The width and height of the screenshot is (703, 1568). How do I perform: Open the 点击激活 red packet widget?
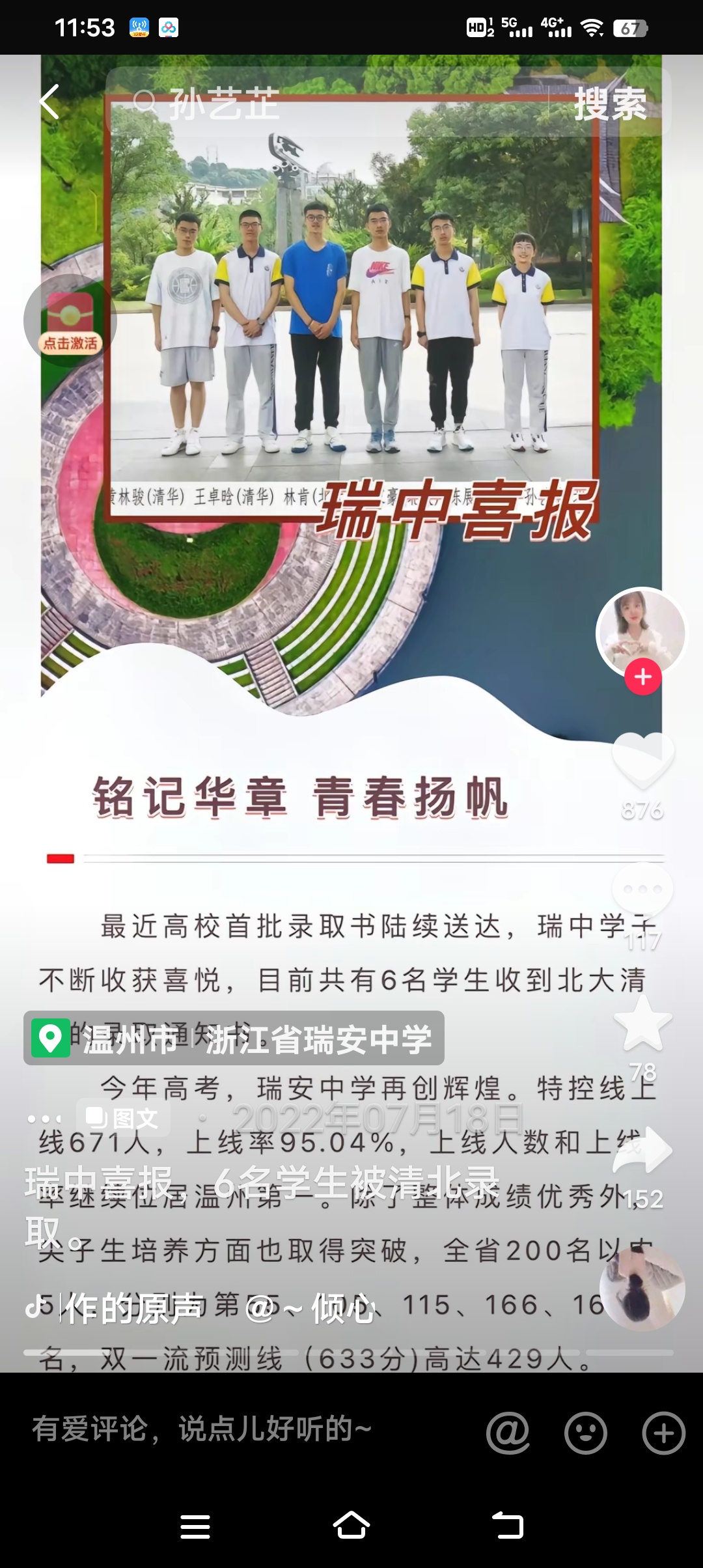coord(70,322)
